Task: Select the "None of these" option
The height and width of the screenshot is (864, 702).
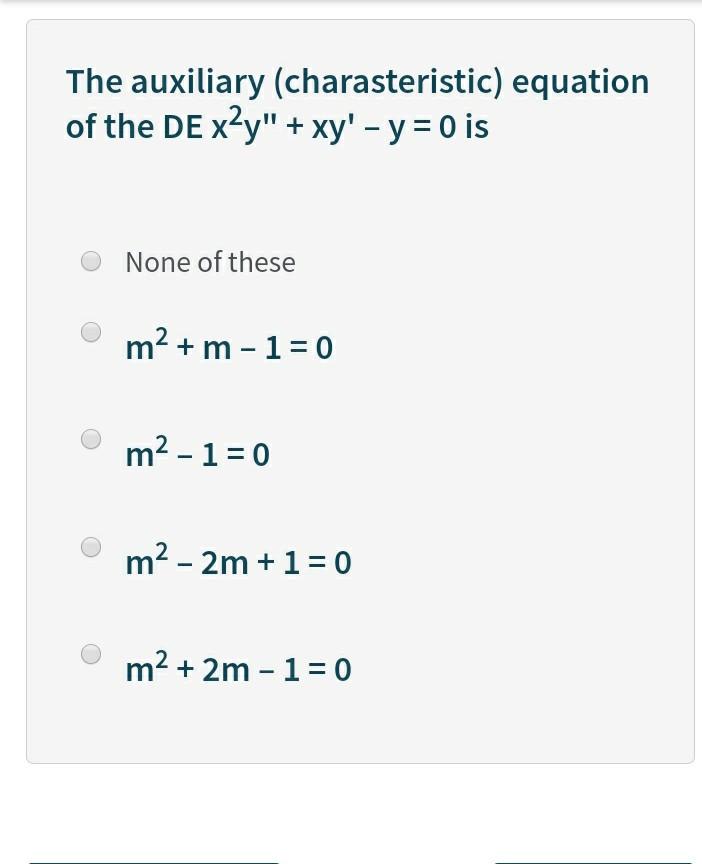Action: 91,261
